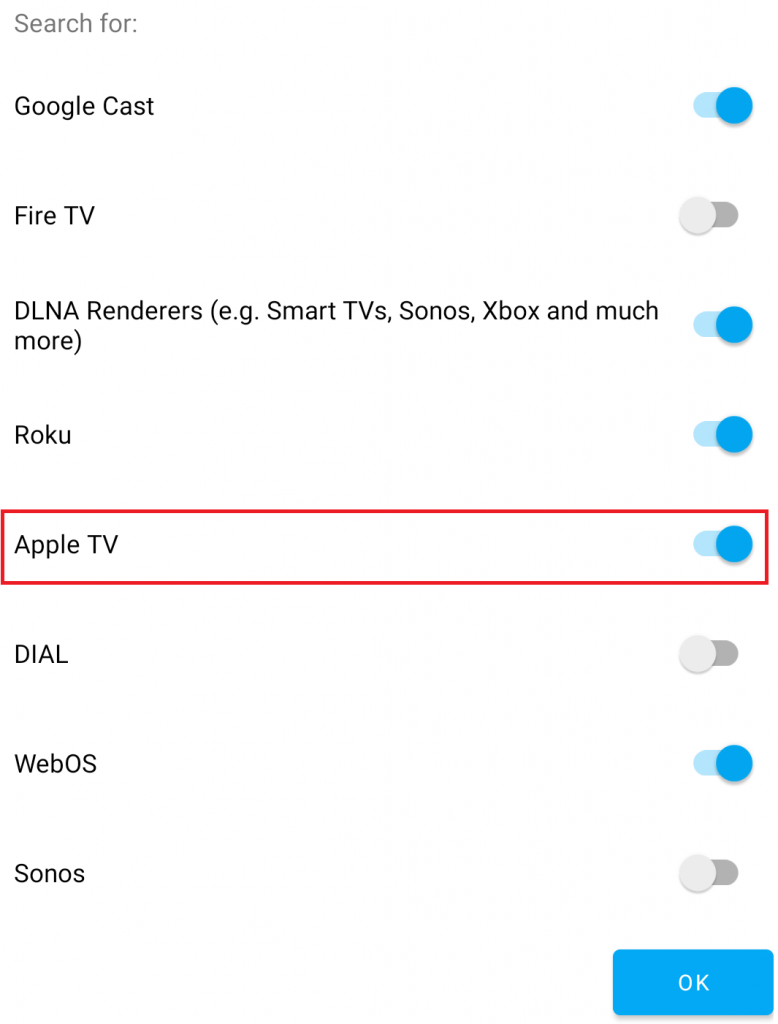Viewport: 778px width, 1024px height.
Task: Turn on the Sonos toggle
Action: pyautogui.click(x=709, y=873)
